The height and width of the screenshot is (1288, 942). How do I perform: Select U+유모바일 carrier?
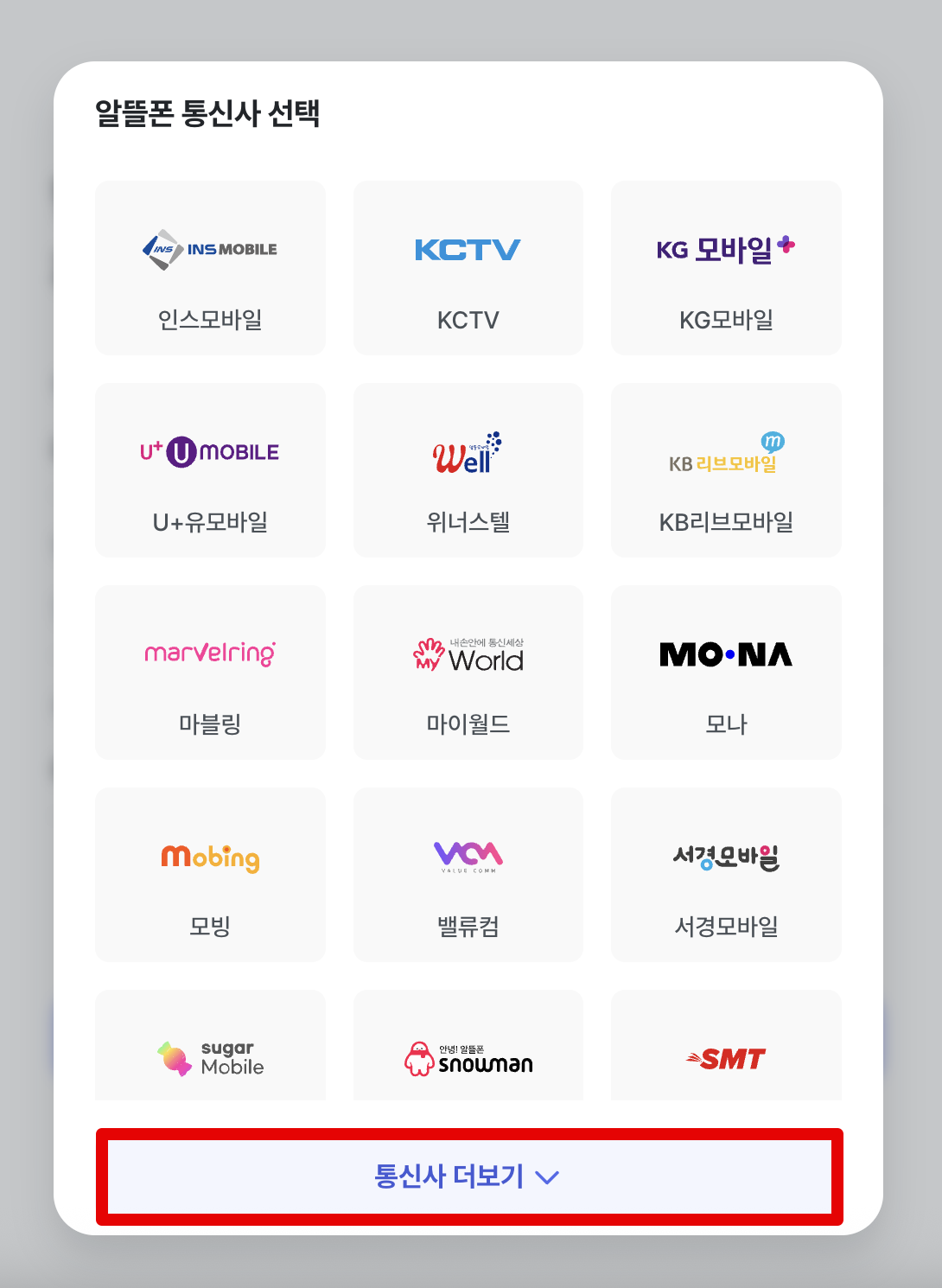[x=210, y=470]
